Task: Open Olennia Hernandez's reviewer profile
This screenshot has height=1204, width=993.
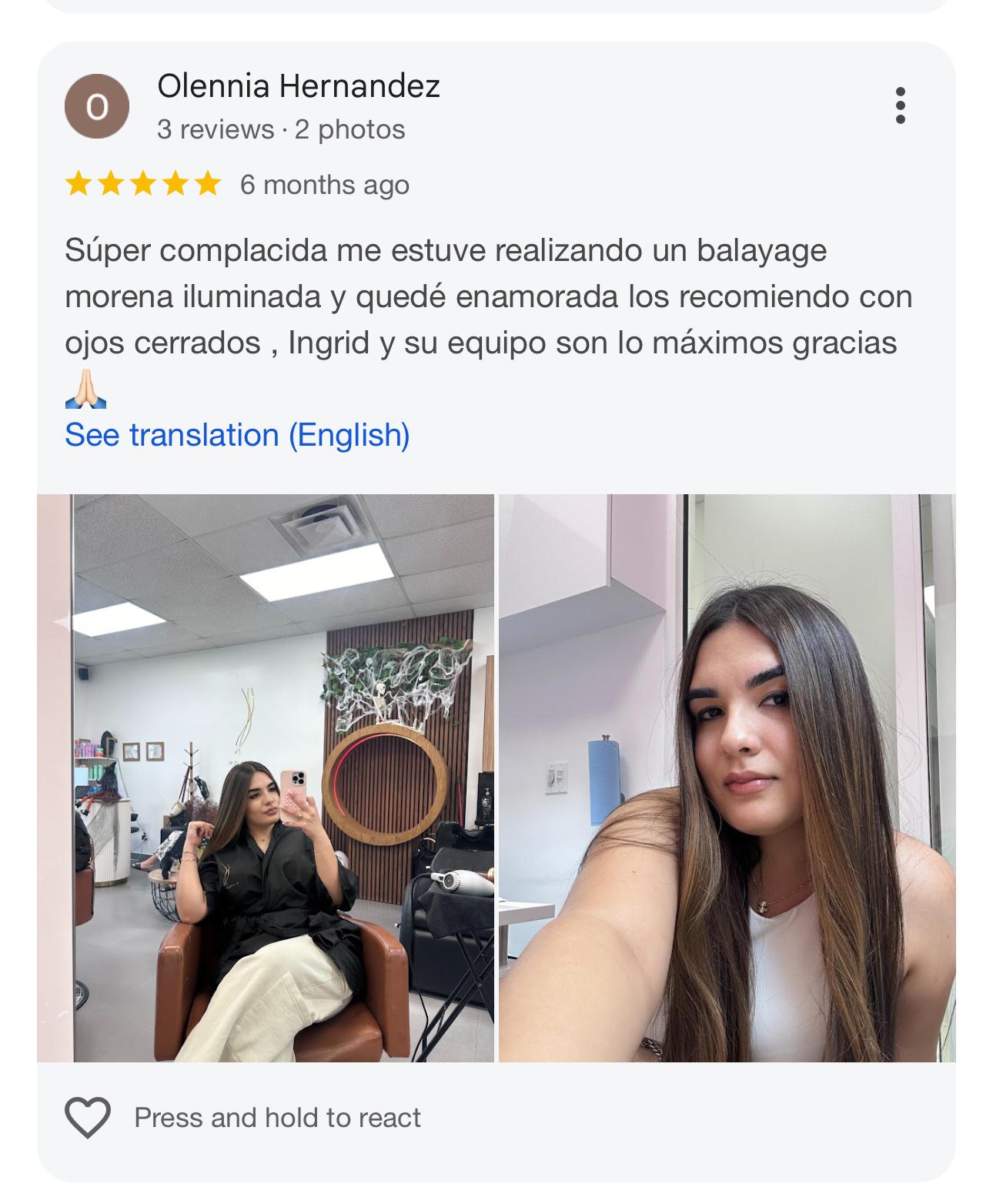Action: (299, 85)
